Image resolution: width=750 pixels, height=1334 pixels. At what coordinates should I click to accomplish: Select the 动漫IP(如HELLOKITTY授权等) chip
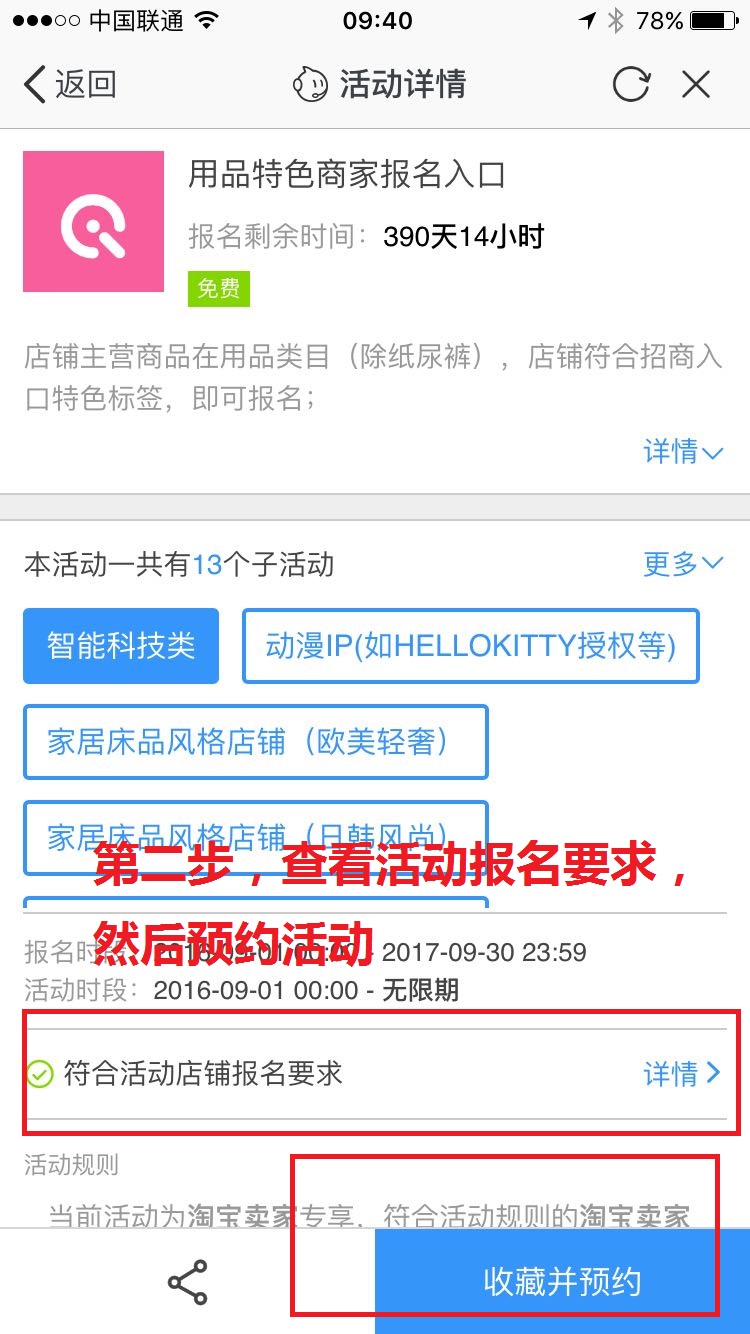(x=470, y=646)
